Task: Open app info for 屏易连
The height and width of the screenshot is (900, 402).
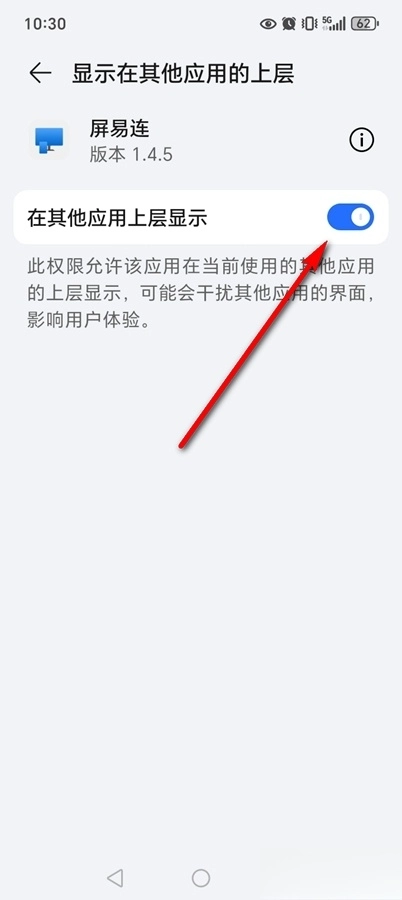Action: [x=362, y=139]
